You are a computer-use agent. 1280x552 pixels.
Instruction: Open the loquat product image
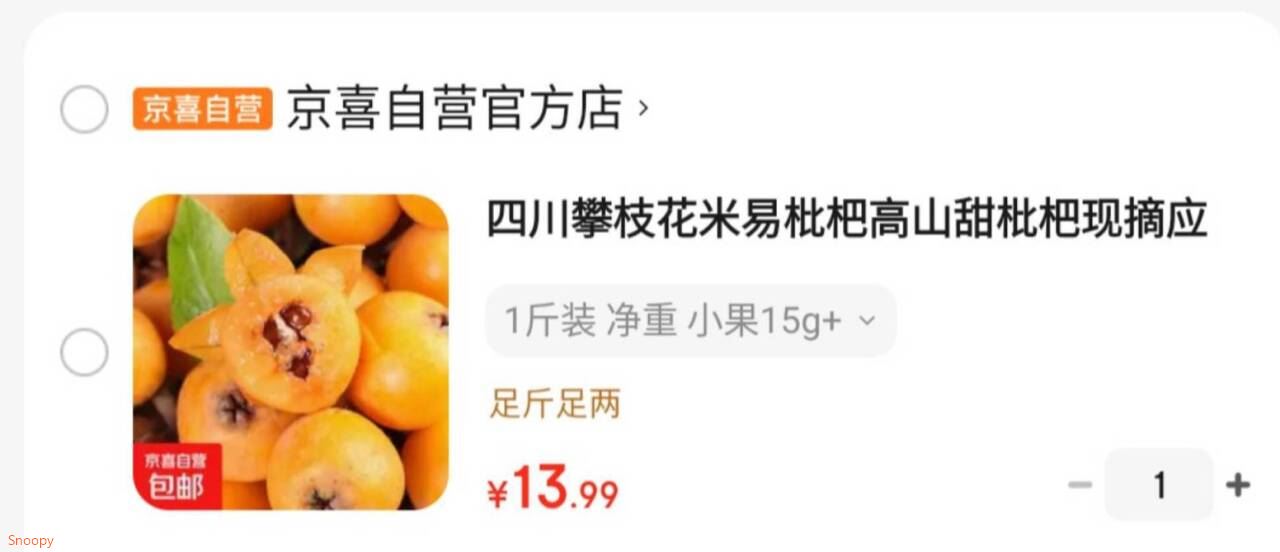tap(290, 352)
